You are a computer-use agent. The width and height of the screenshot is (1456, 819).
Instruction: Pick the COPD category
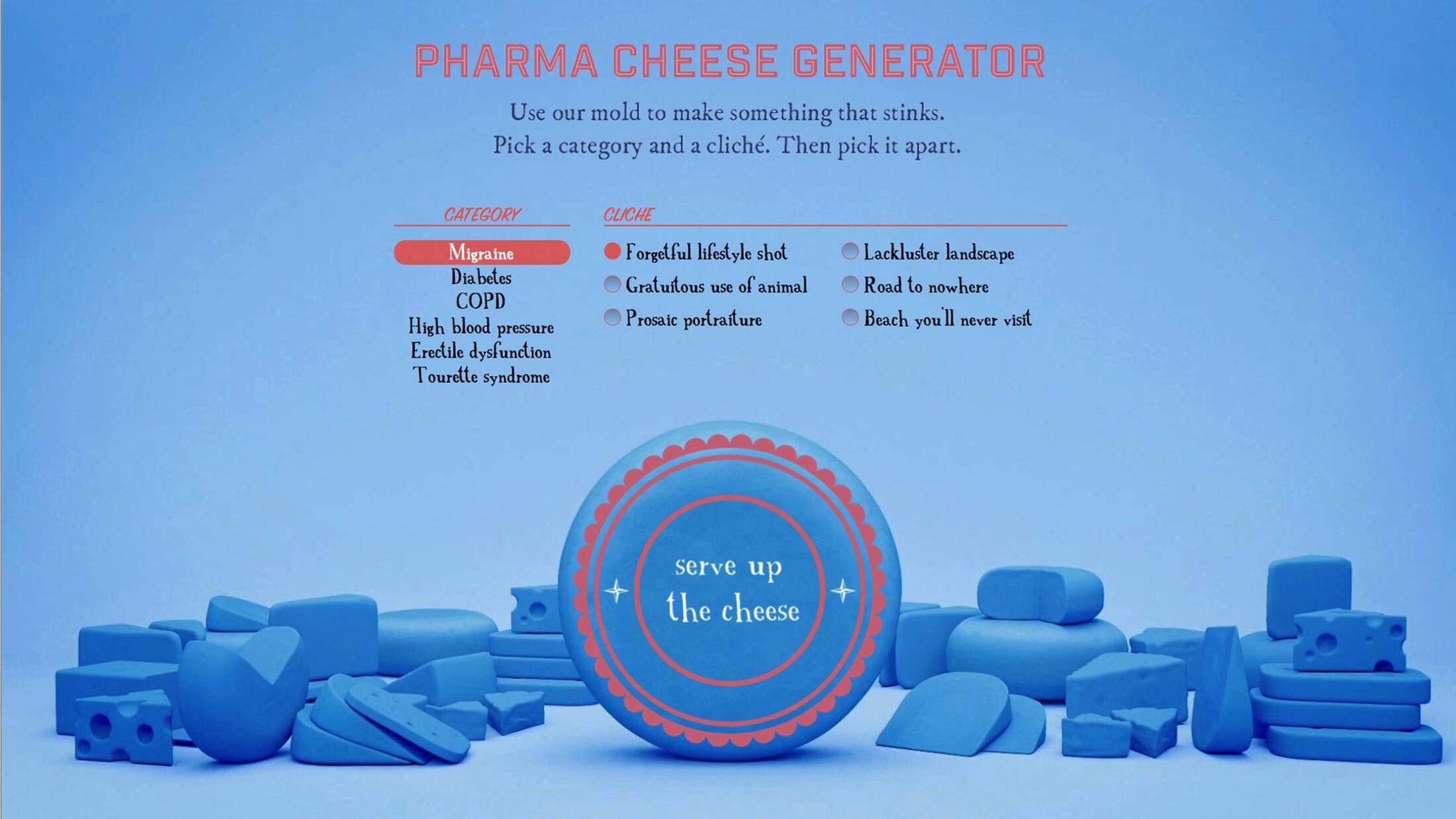point(481,302)
